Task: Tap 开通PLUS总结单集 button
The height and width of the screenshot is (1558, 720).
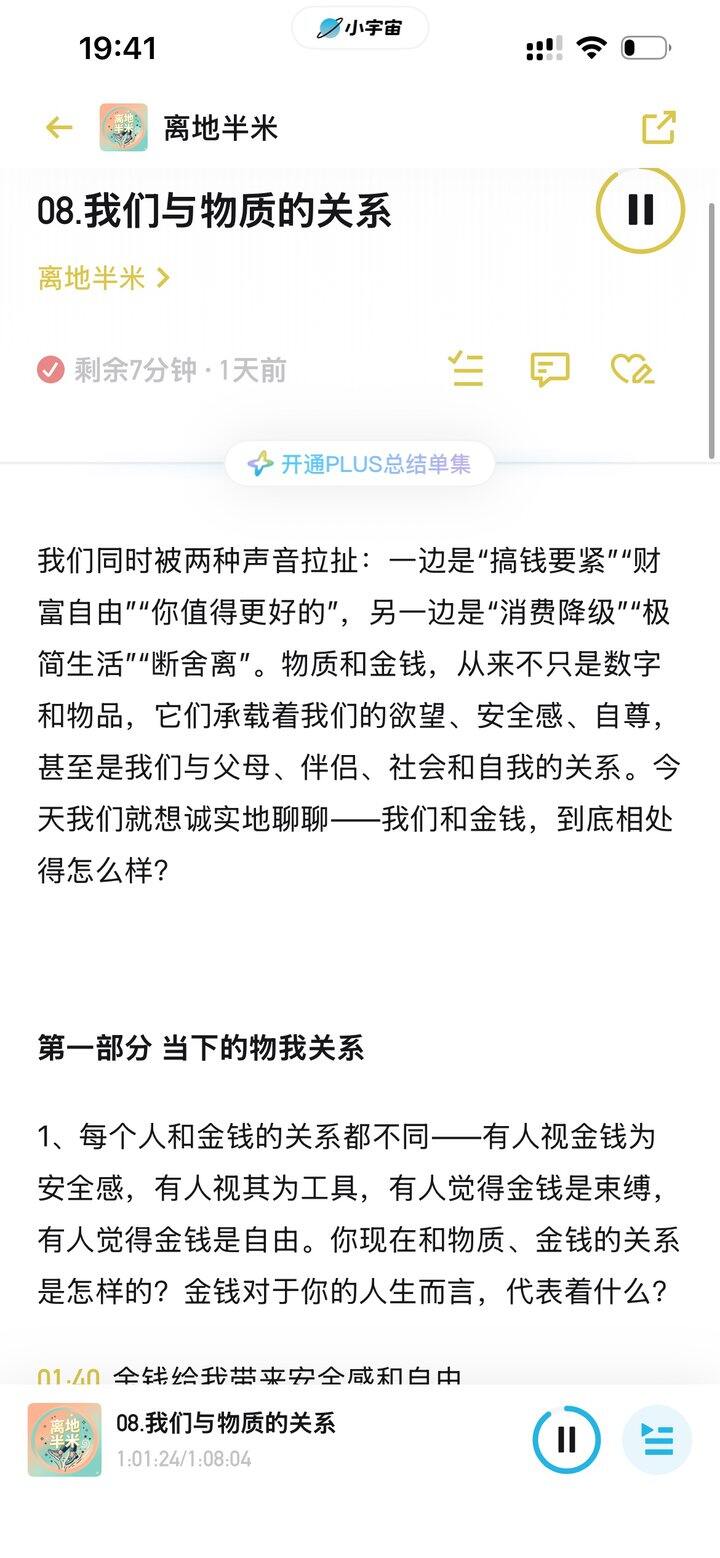Action: pos(359,464)
